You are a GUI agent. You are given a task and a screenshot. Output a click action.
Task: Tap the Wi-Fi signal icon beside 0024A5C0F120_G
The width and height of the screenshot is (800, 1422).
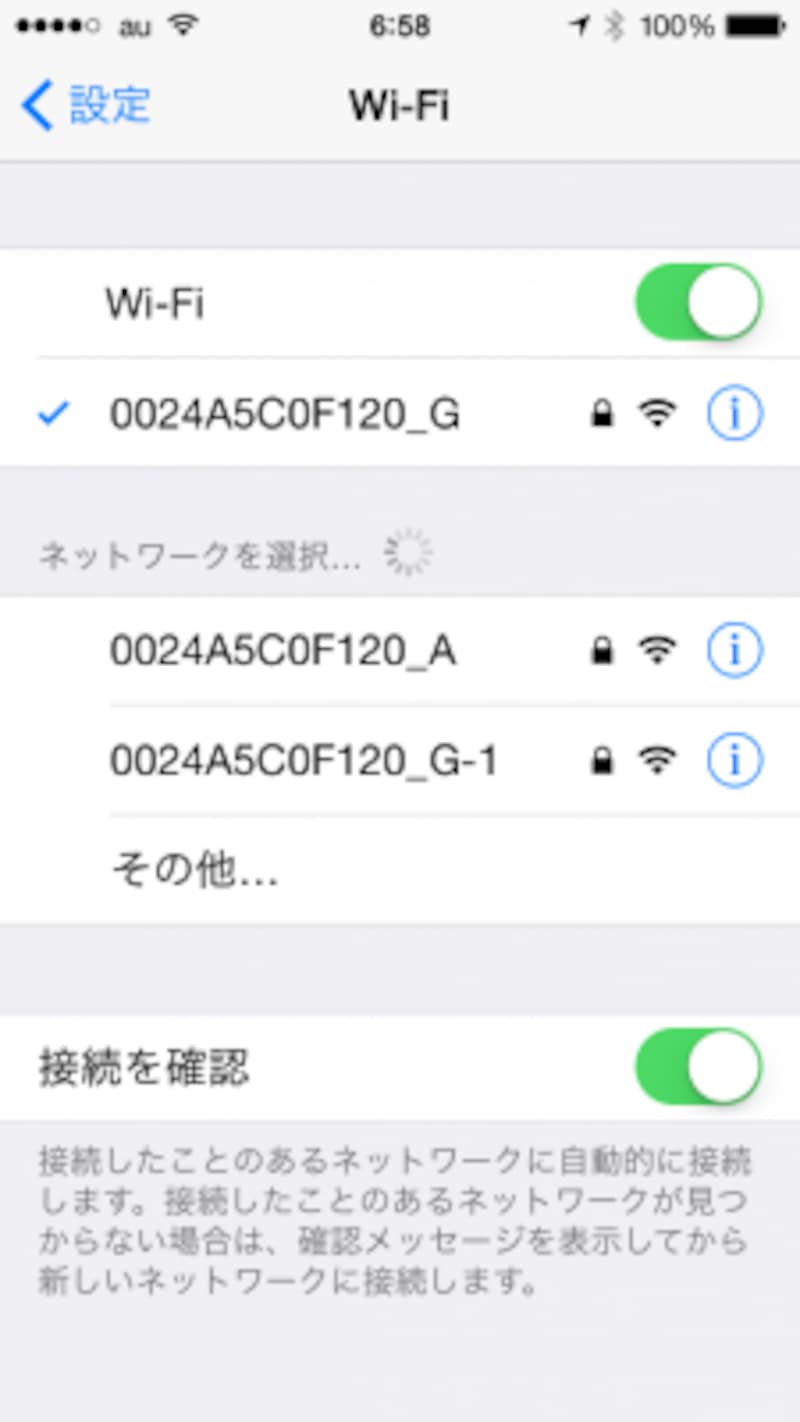point(655,411)
